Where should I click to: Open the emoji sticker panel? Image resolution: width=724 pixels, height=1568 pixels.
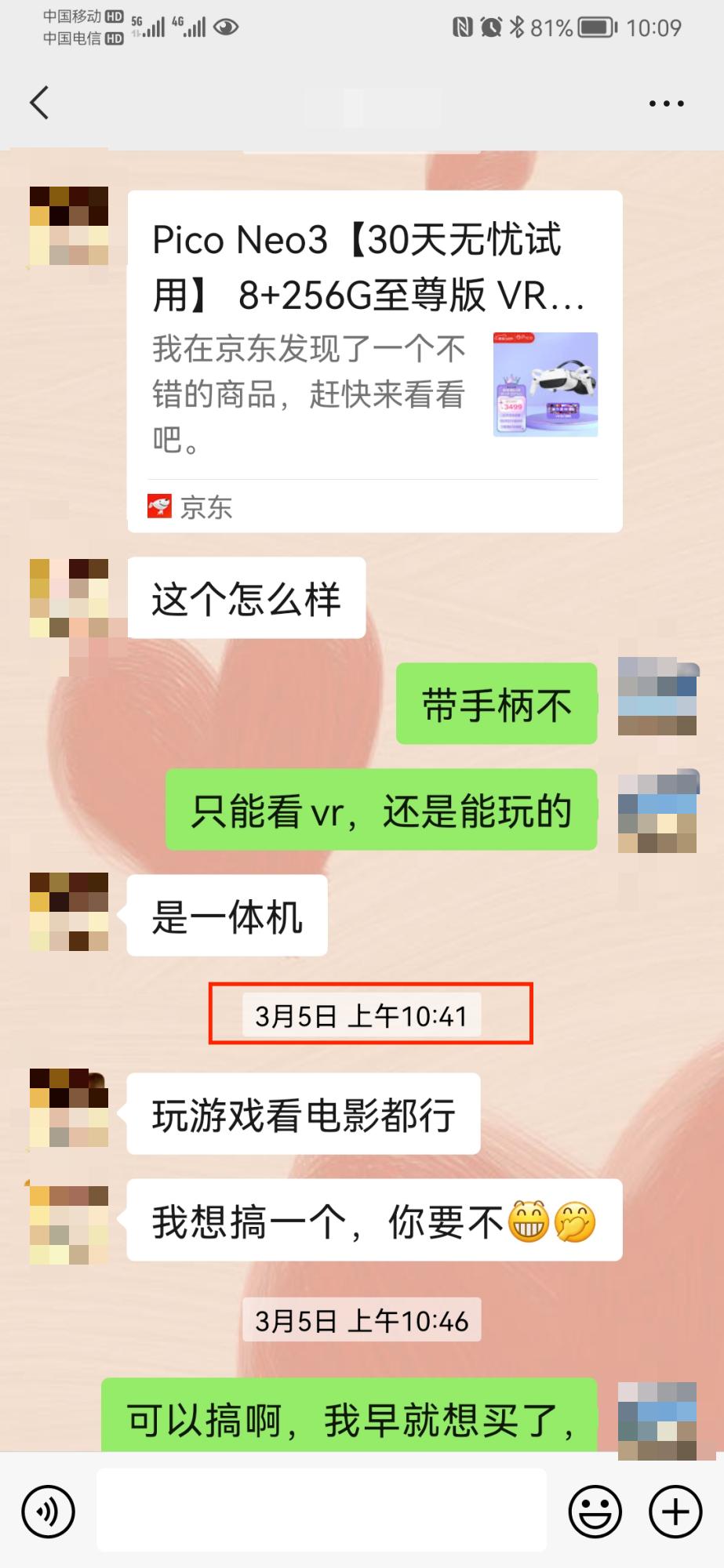[595, 1511]
